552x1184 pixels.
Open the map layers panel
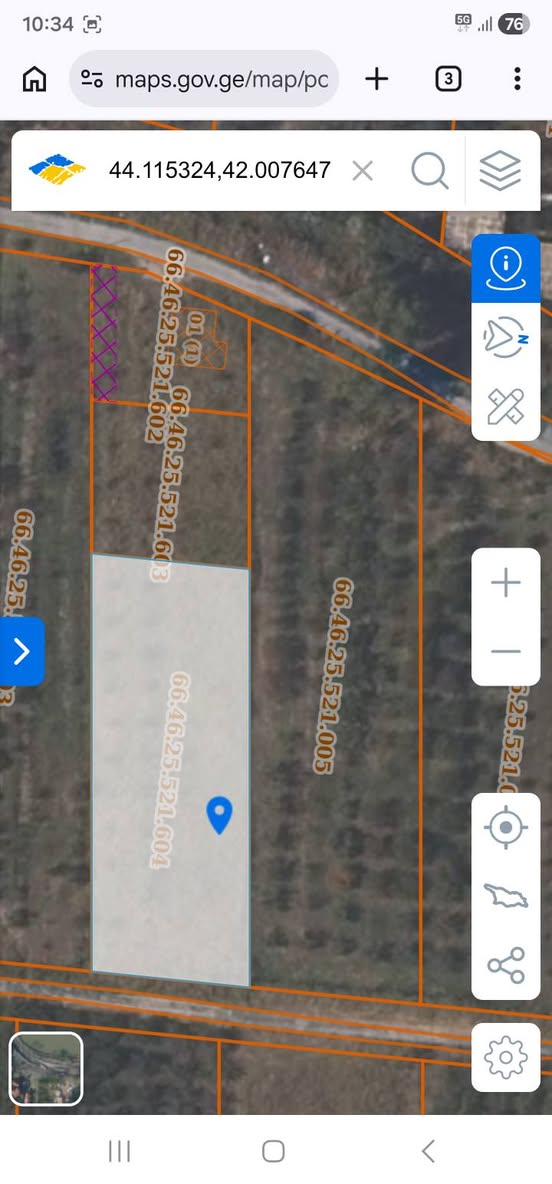[500, 171]
